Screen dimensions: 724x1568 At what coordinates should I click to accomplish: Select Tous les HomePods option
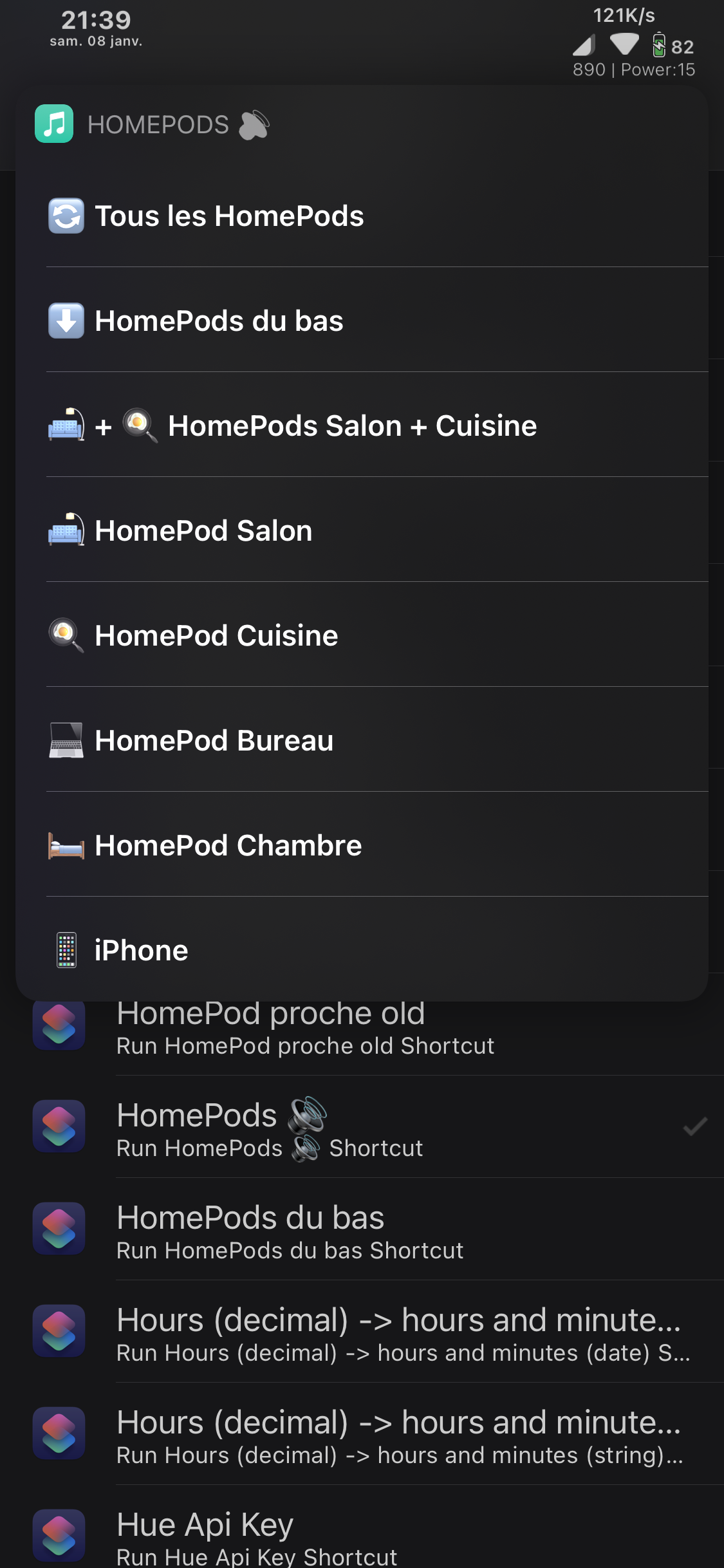point(362,216)
